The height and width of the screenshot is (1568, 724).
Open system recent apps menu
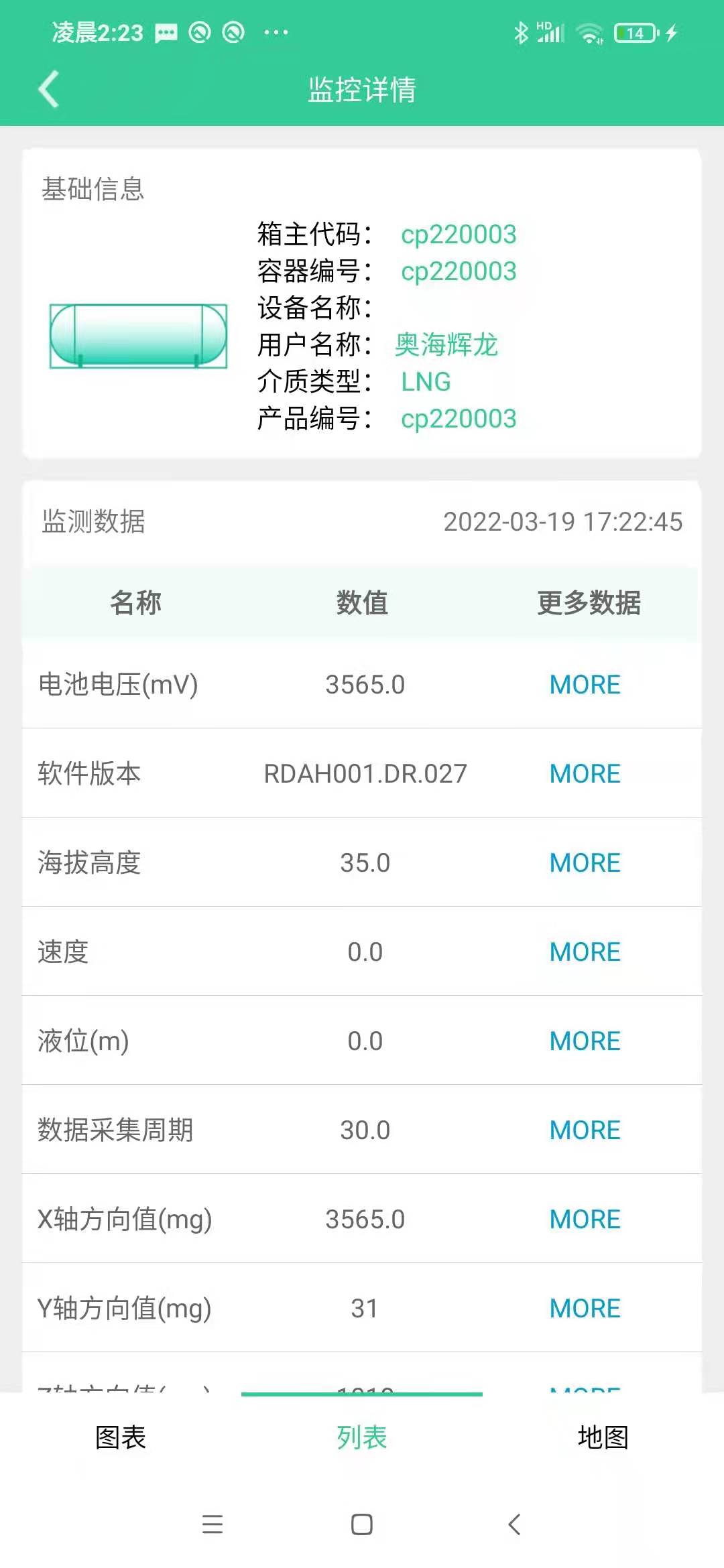[213, 1524]
